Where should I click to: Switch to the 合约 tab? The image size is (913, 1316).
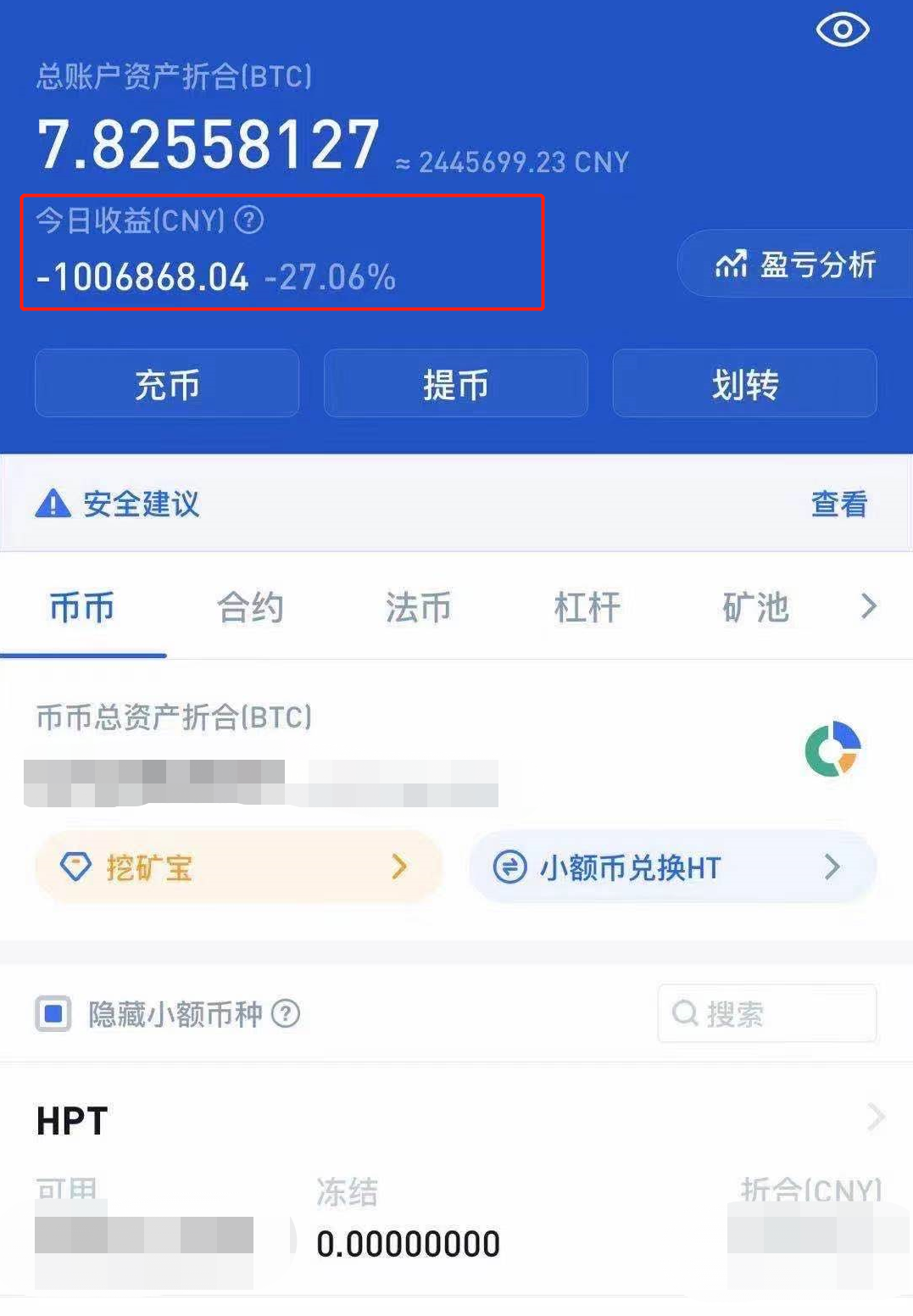(250, 607)
